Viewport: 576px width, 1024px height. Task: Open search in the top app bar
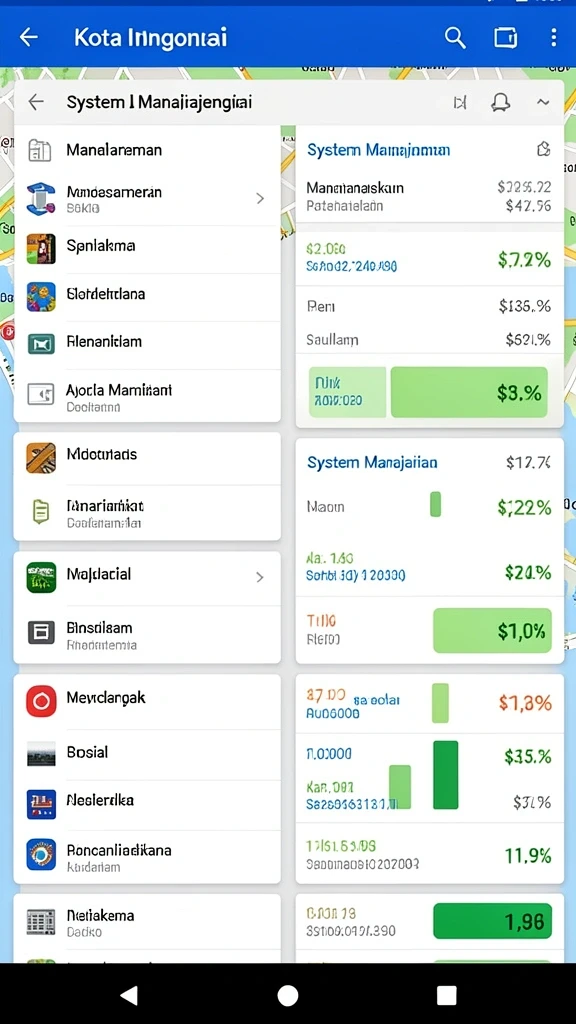pyautogui.click(x=455, y=38)
